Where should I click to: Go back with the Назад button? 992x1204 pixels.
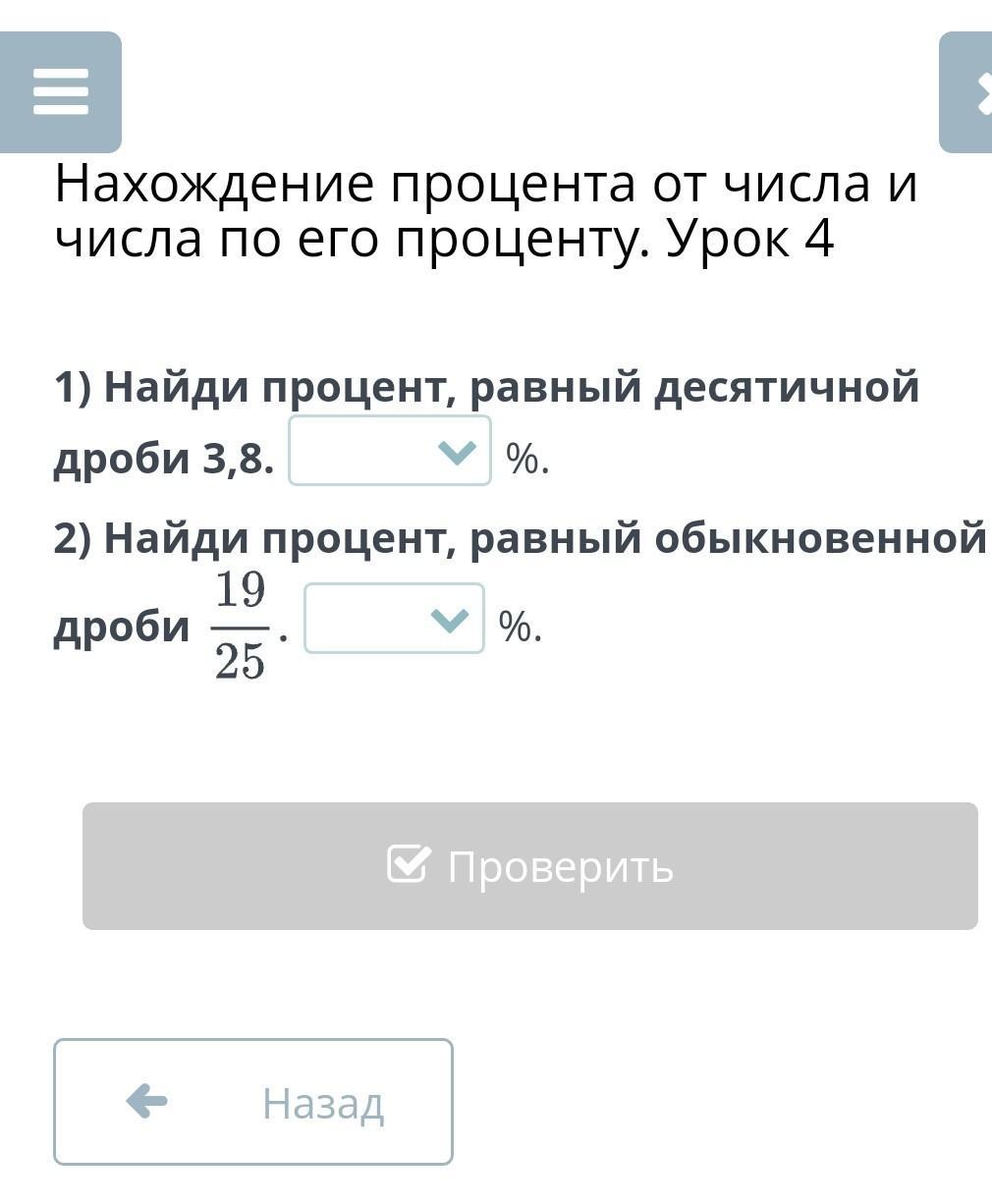pos(253,1102)
